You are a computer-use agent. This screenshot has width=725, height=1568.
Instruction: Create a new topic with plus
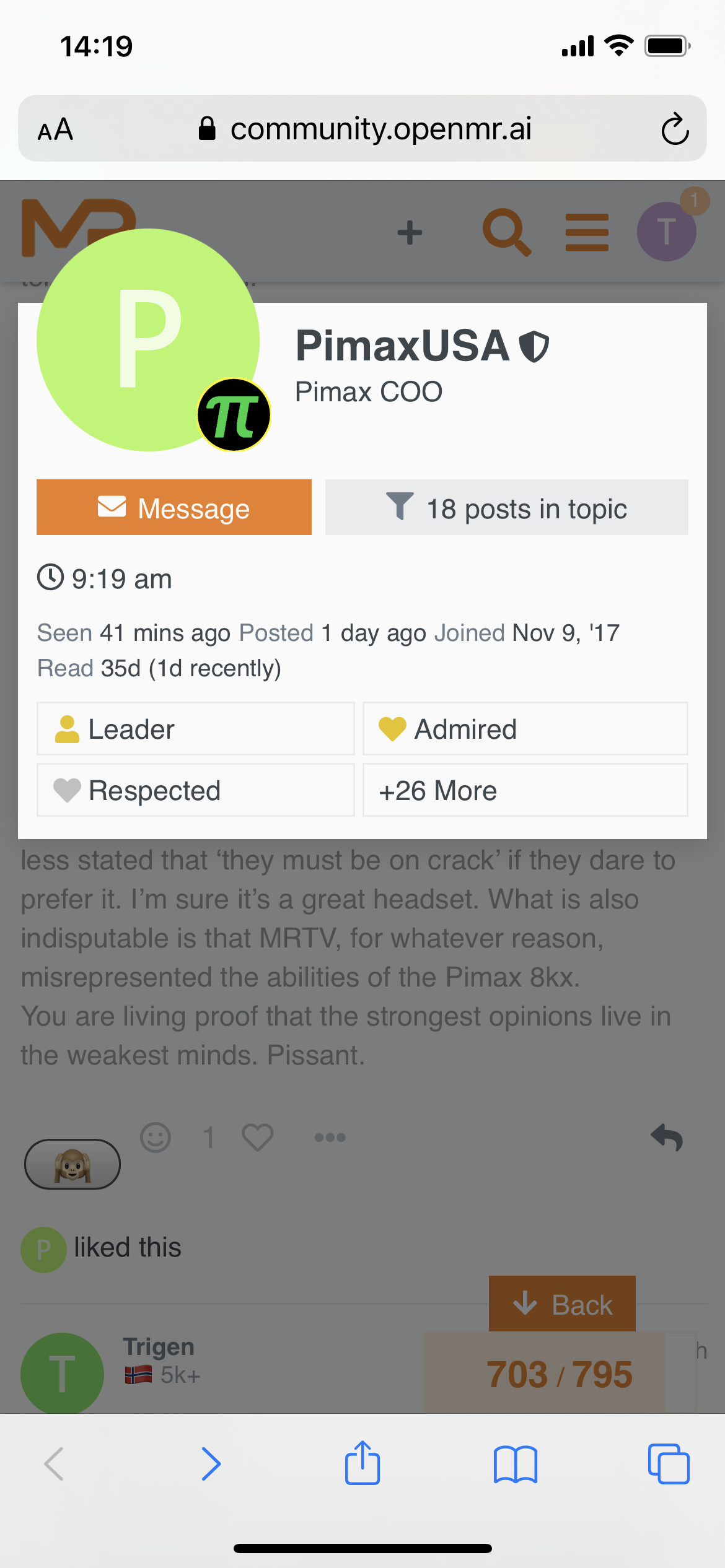[410, 233]
